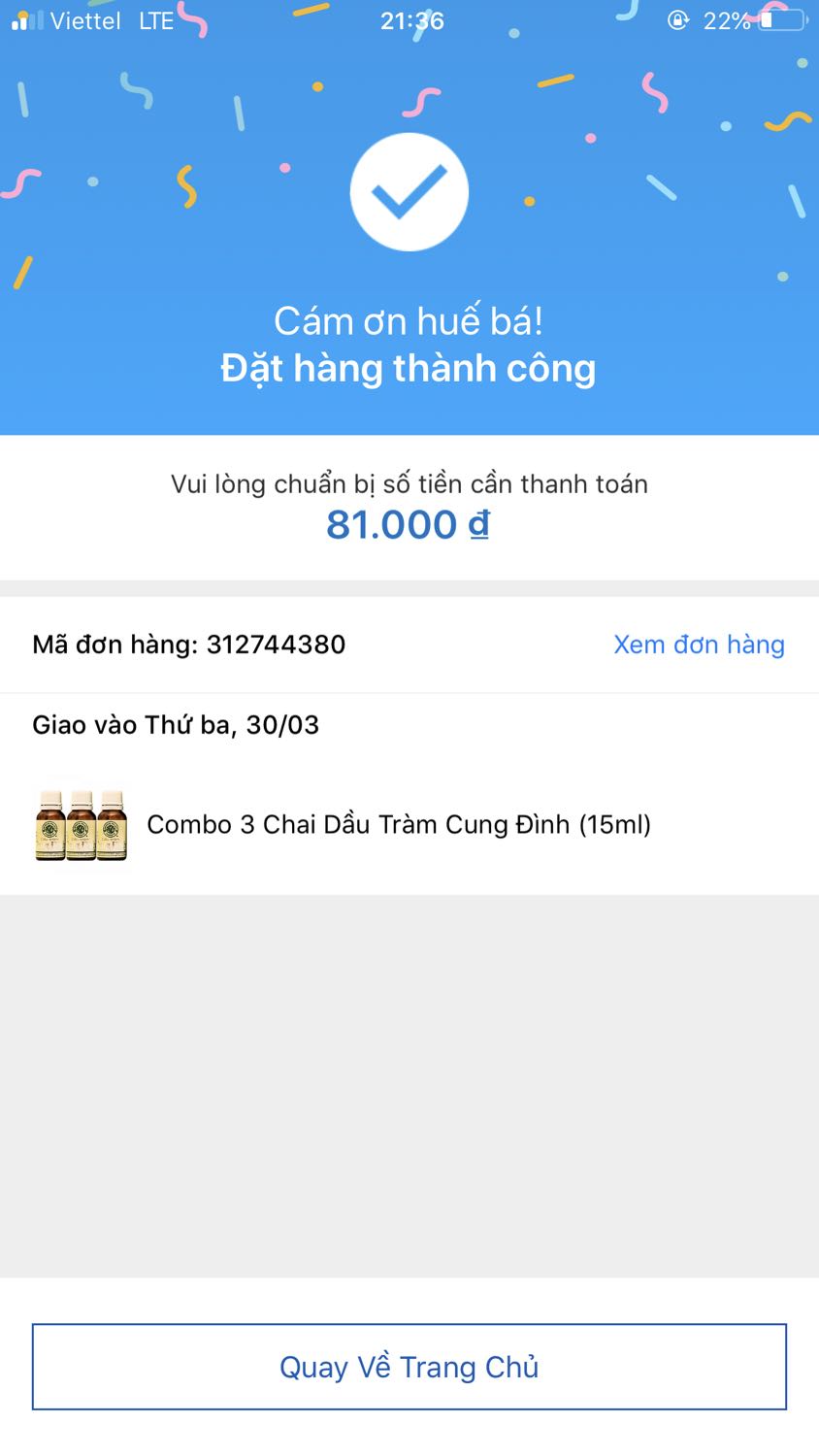Tap the Dầu Tràm Cung Đình product thumbnail
The height and width of the screenshot is (1456, 819).
click(x=82, y=826)
